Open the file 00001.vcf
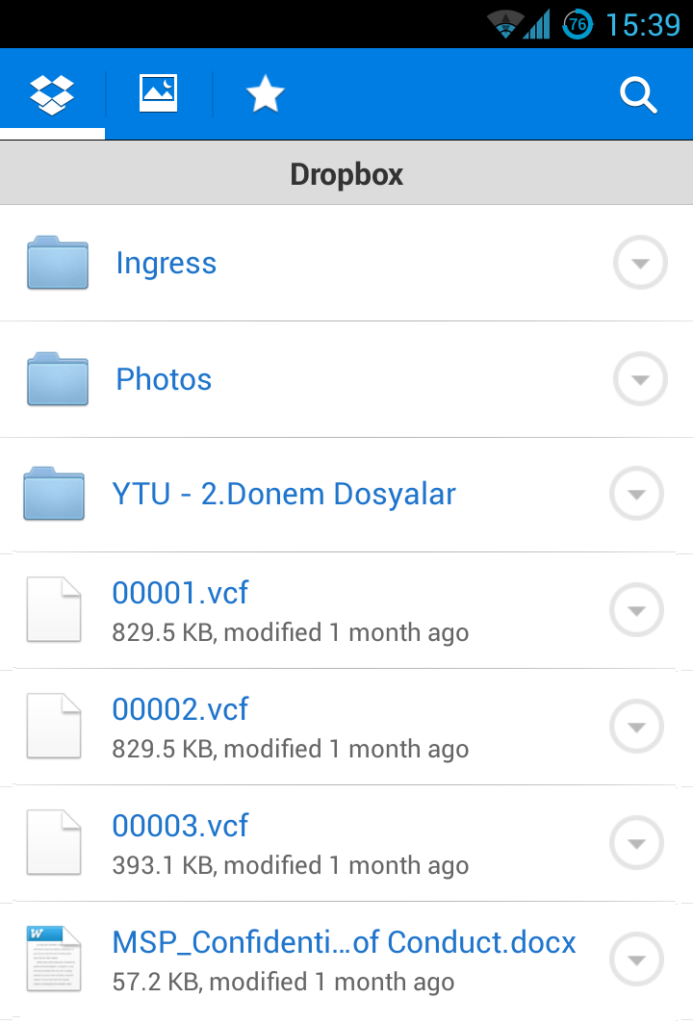This screenshot has height=1024, width=693. click(181, 593)
